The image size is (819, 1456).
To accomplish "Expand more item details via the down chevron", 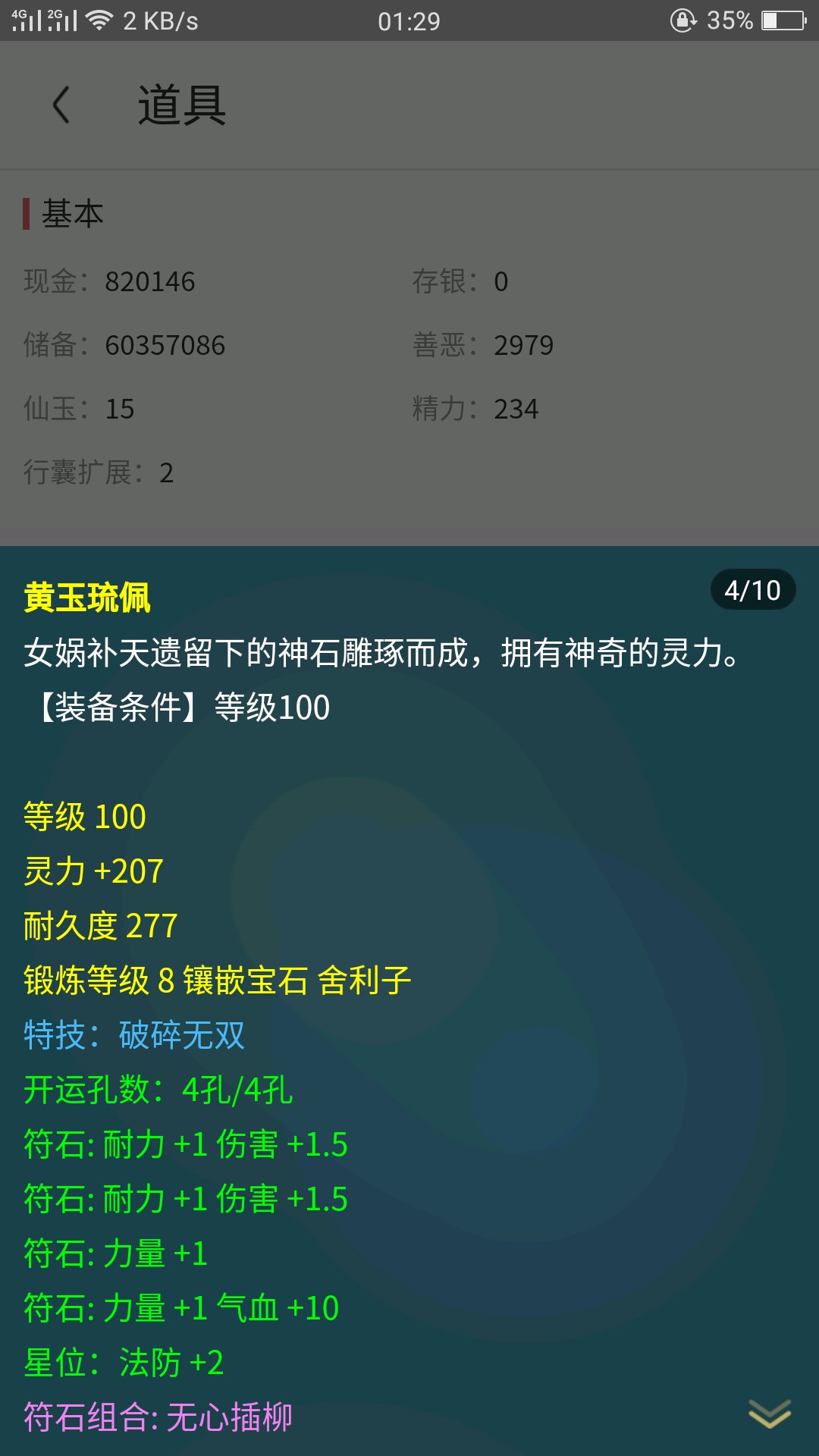I will tap(770, 1414).
